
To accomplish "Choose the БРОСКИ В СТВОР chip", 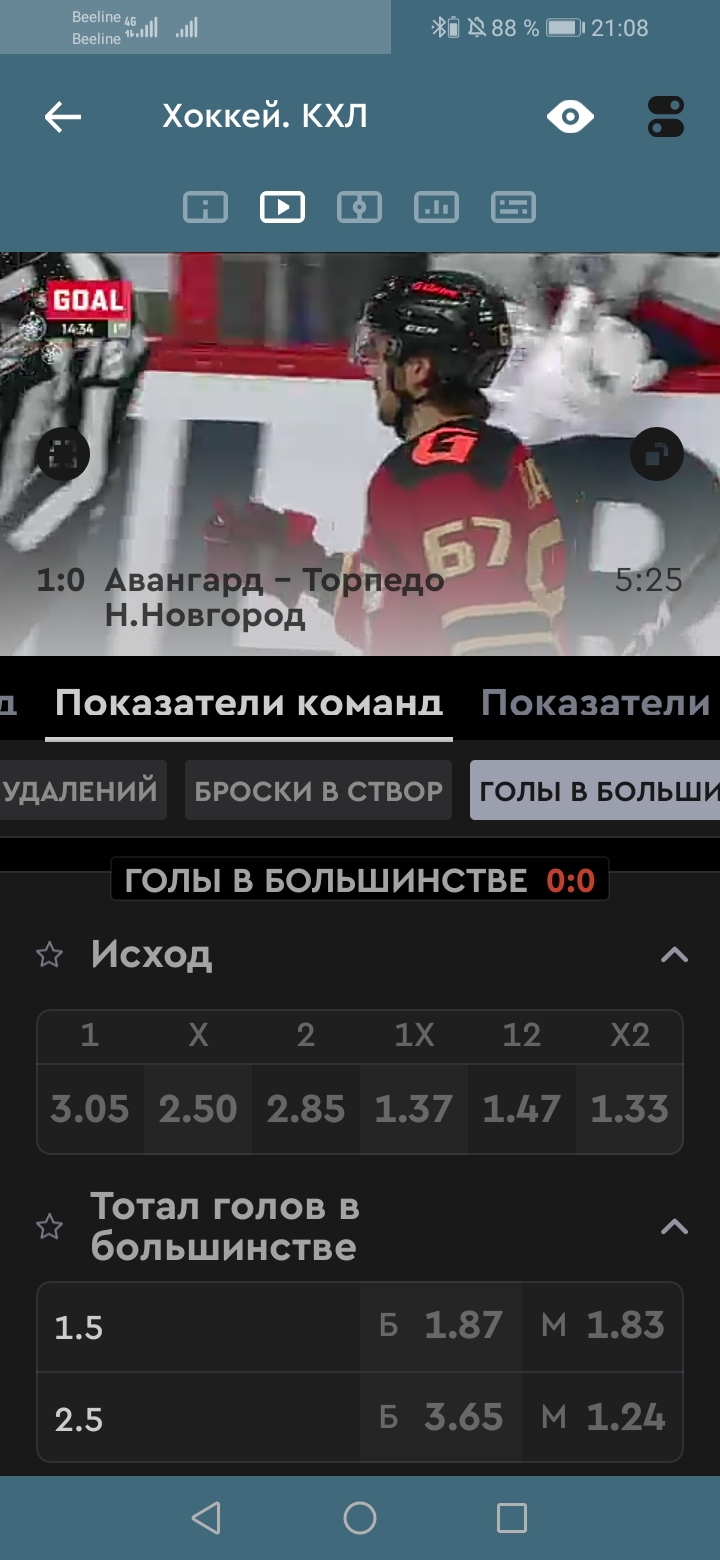I will coord(318,791).
